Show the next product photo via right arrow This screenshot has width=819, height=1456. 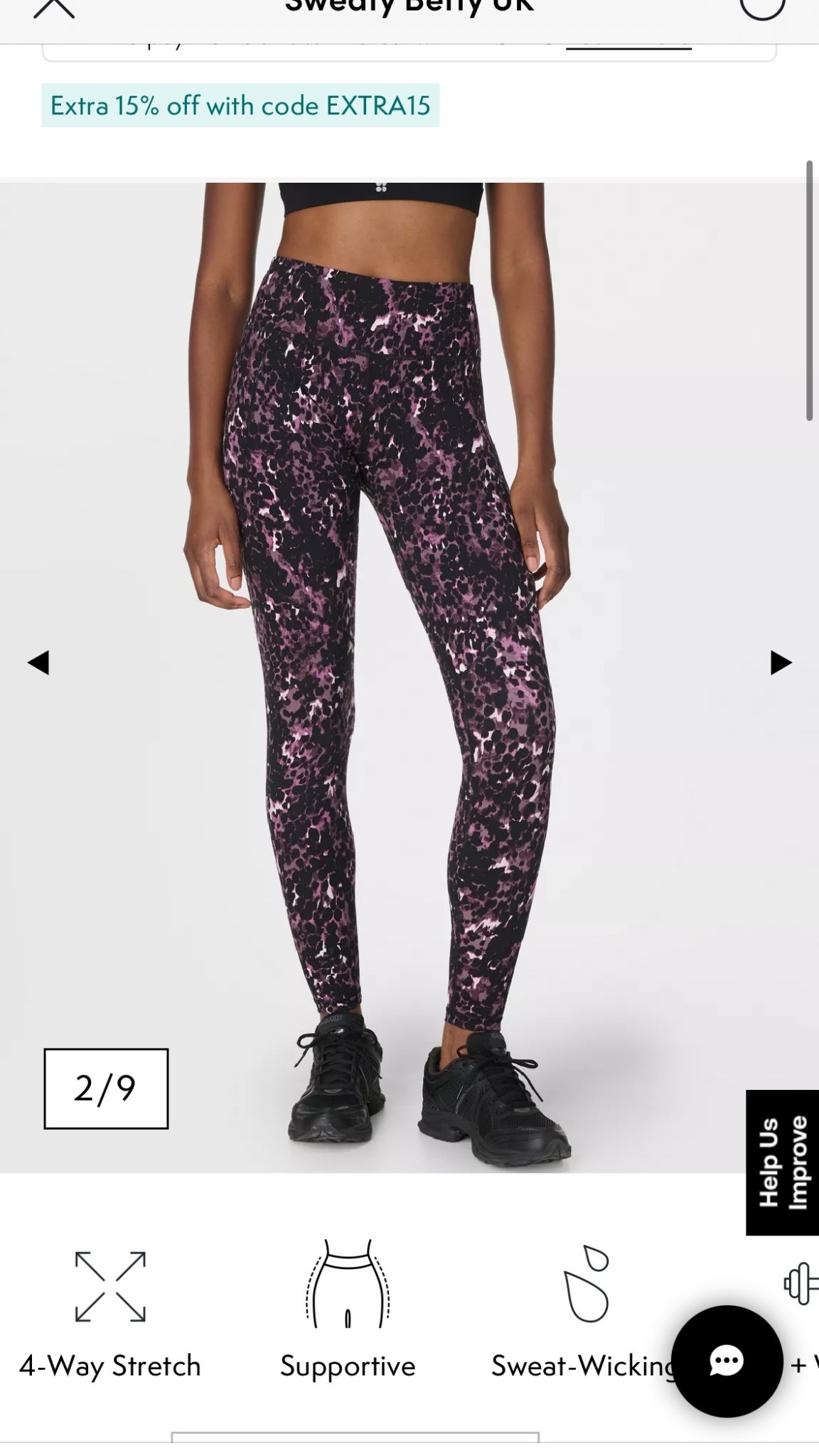point(779,662)
